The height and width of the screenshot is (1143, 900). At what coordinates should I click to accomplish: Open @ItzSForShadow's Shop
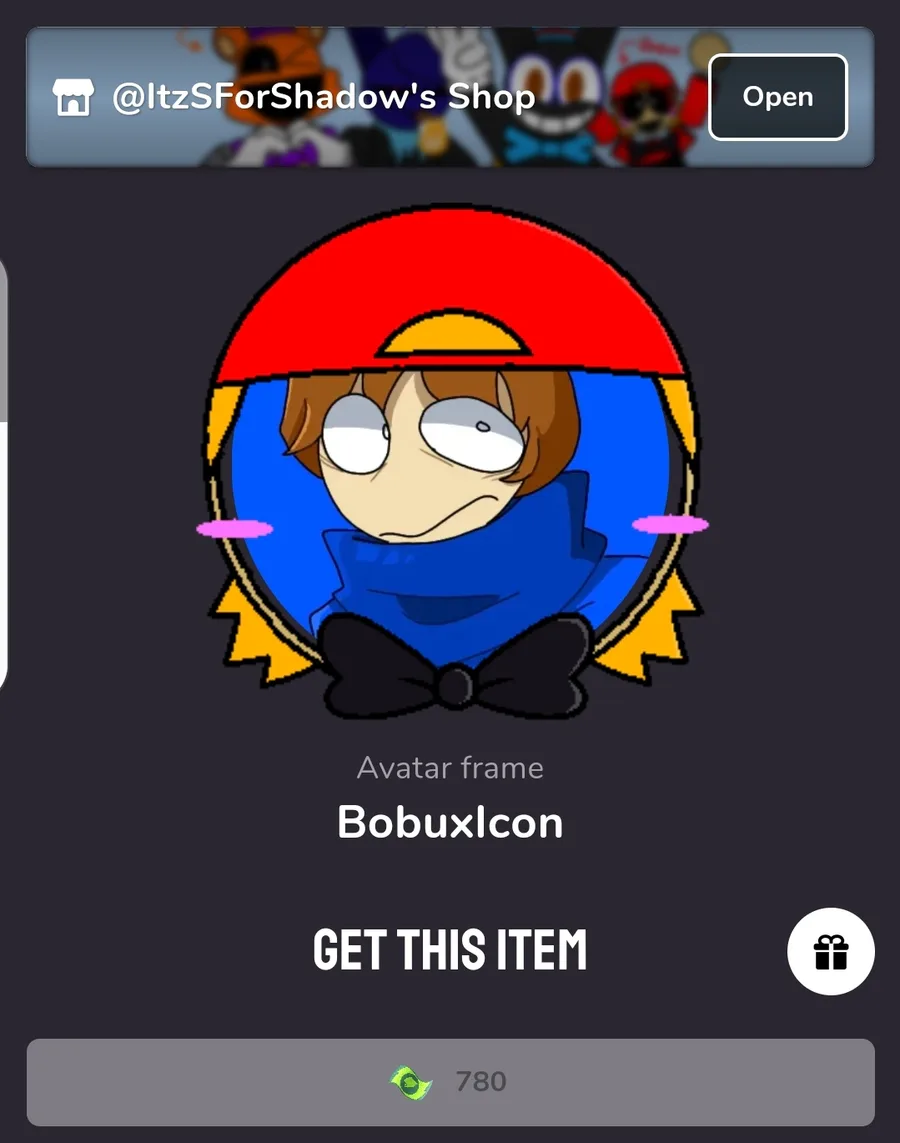[777, 97]
